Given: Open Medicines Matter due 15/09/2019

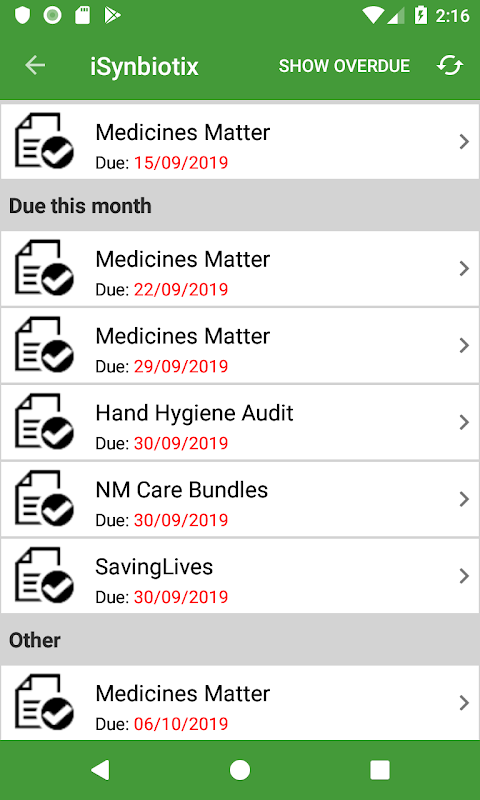Looking at the screenshot, I should [x=240, y=141].
